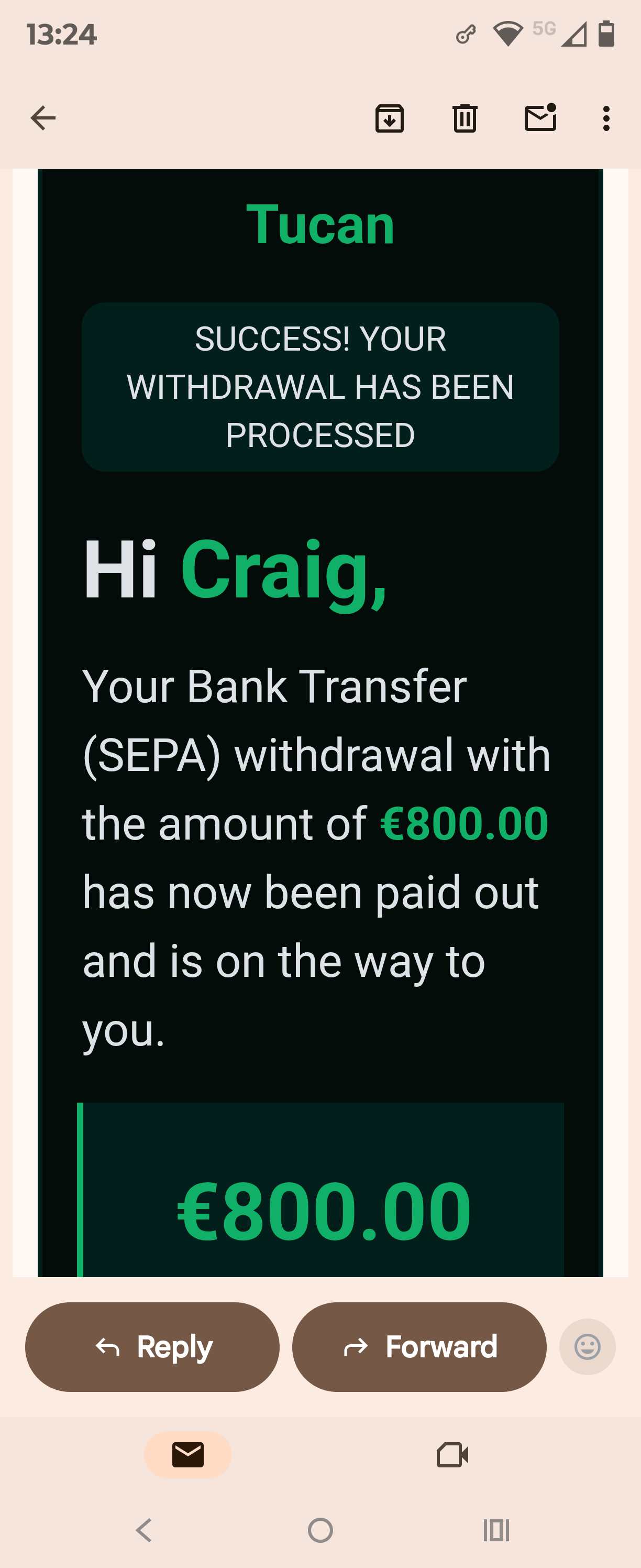This screenshot has height=1568, width=641.
Task: Reply to the Tucan email
Action: (152, 1346)
